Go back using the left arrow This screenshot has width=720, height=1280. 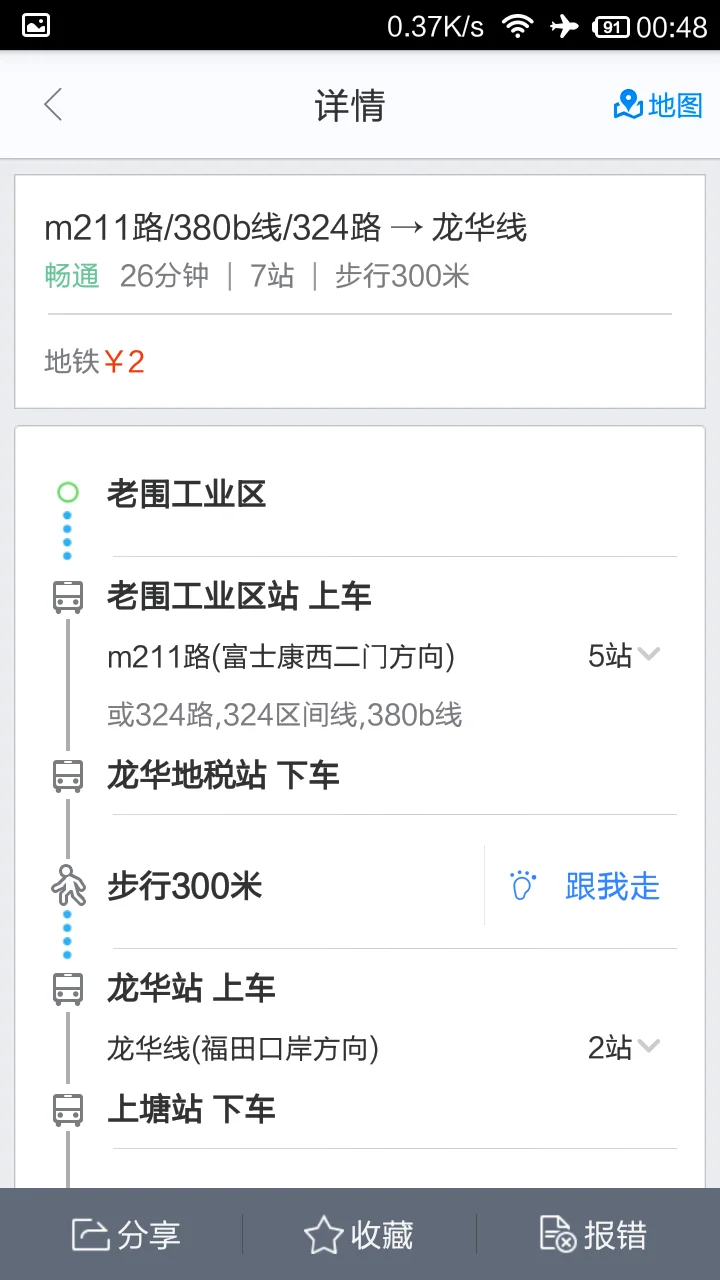click(x=52, y=105)
